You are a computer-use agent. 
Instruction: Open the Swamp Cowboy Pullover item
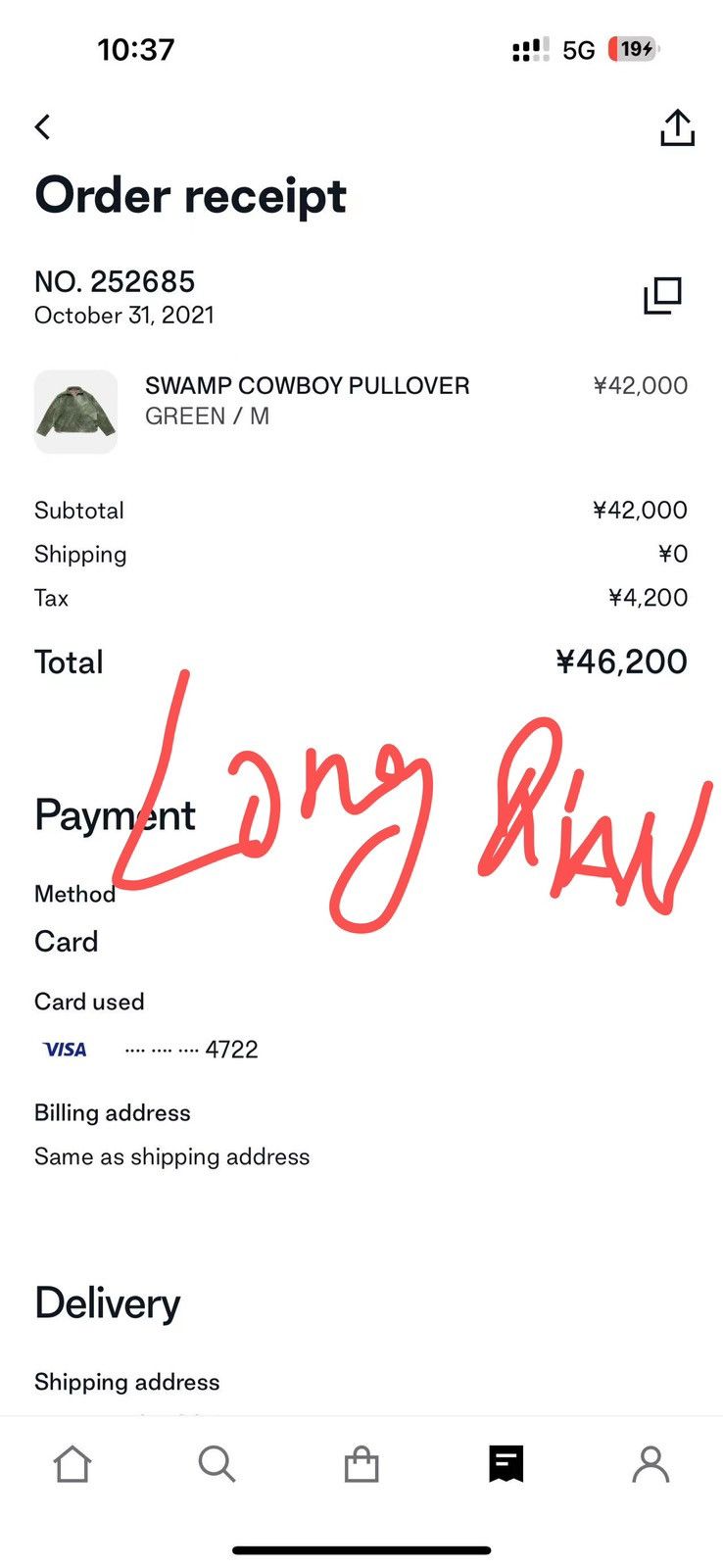(361, 412)
